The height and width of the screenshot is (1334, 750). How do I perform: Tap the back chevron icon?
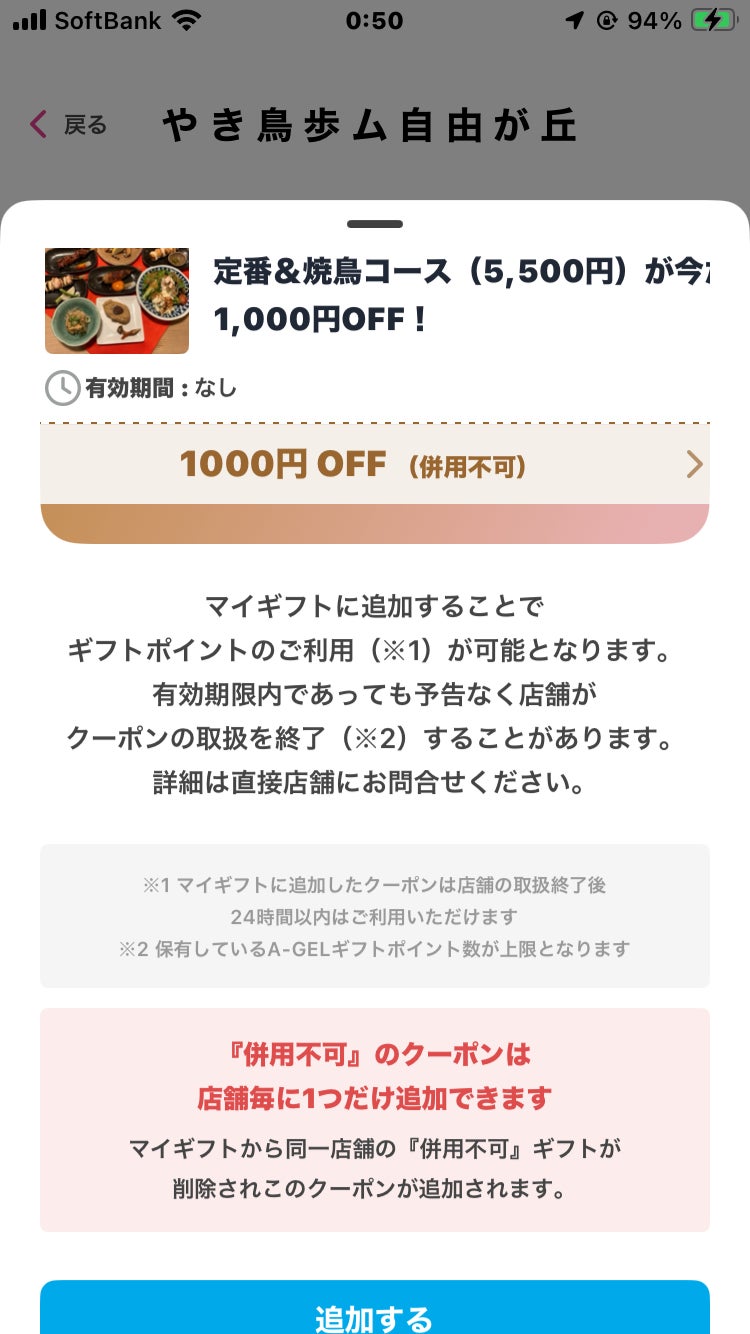pyautogui.click(x=37, y=124)
